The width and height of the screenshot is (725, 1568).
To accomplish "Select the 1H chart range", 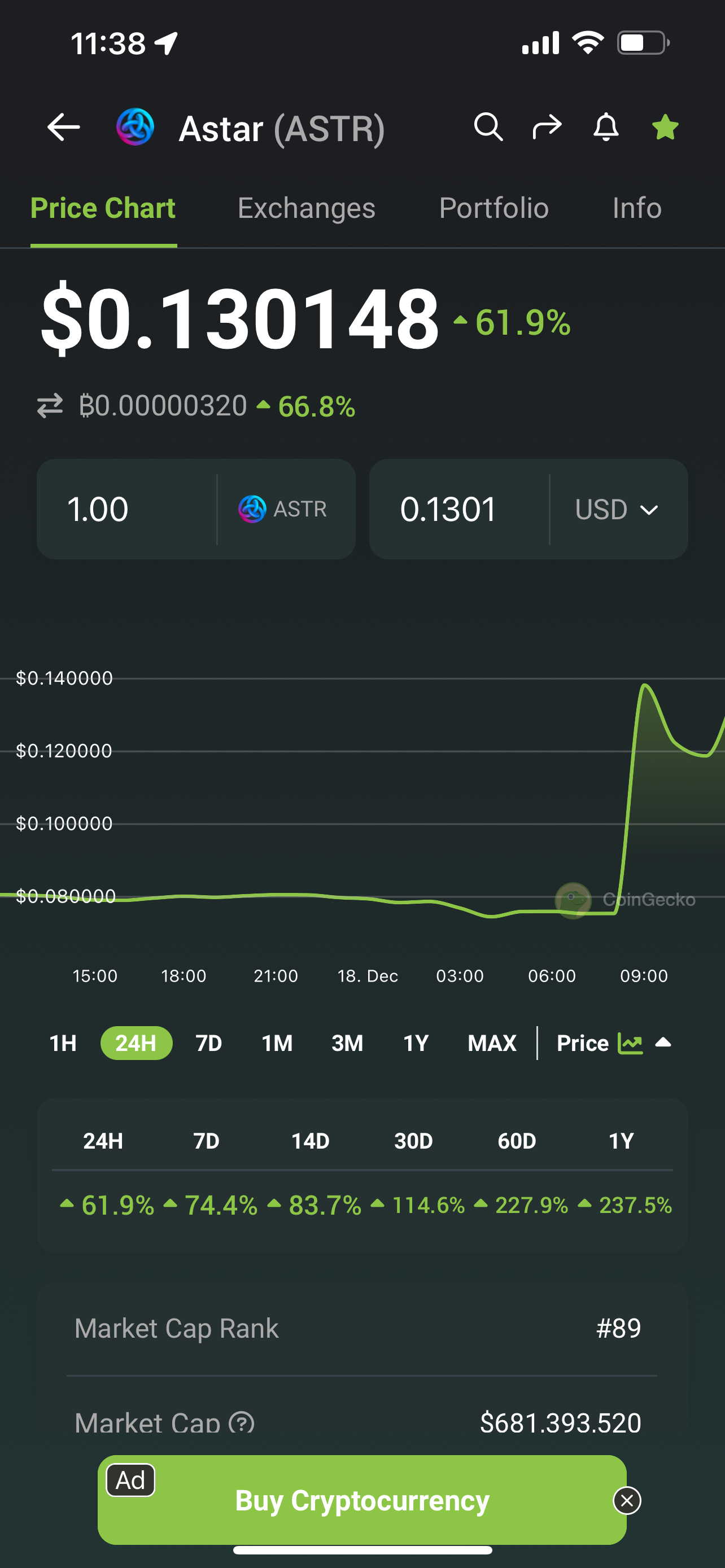I will point(63,1043).
